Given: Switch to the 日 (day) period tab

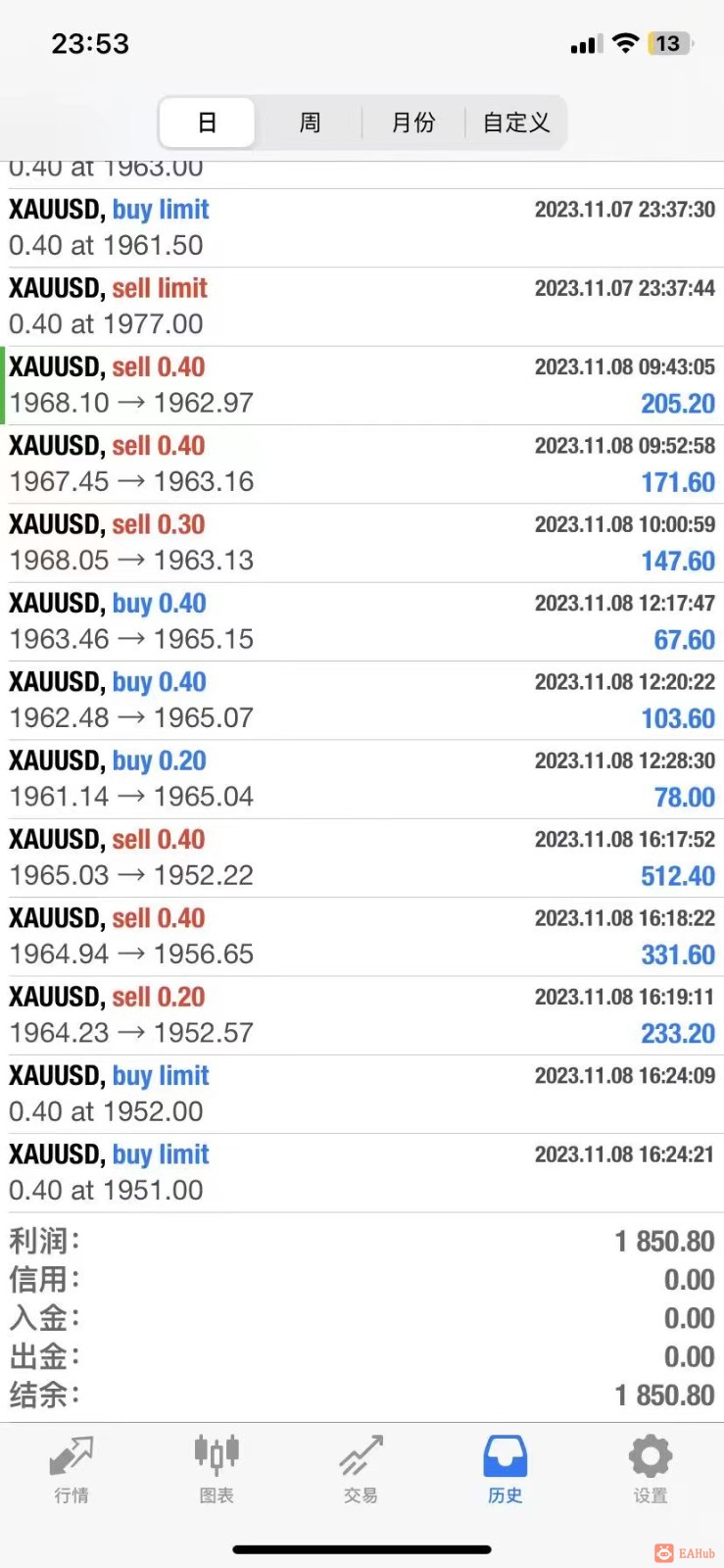Looking at the screenshot, I should point(207,122).
